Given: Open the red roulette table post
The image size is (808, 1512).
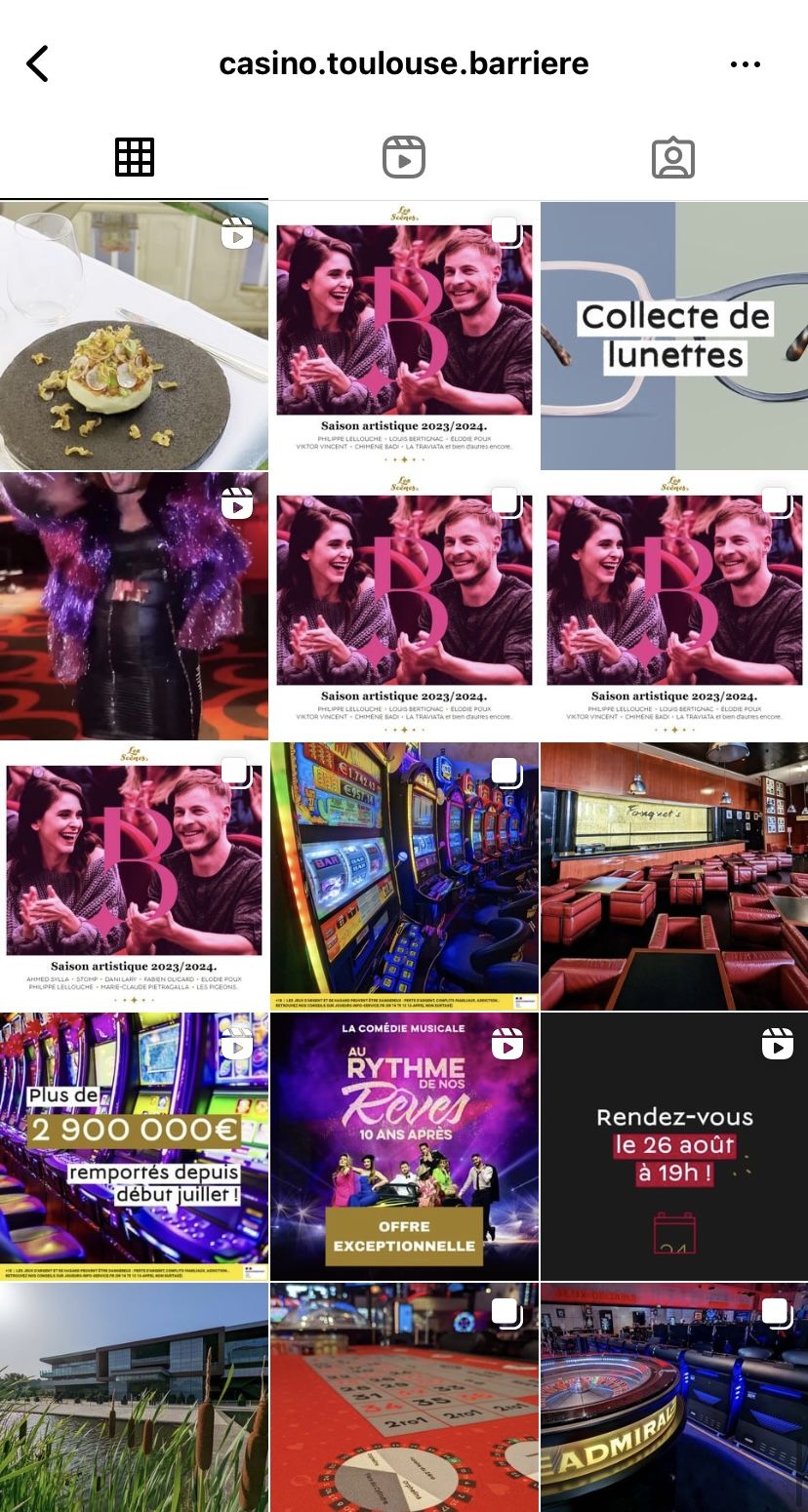Looking at the screenshot, I should (x=404, y=1397).
